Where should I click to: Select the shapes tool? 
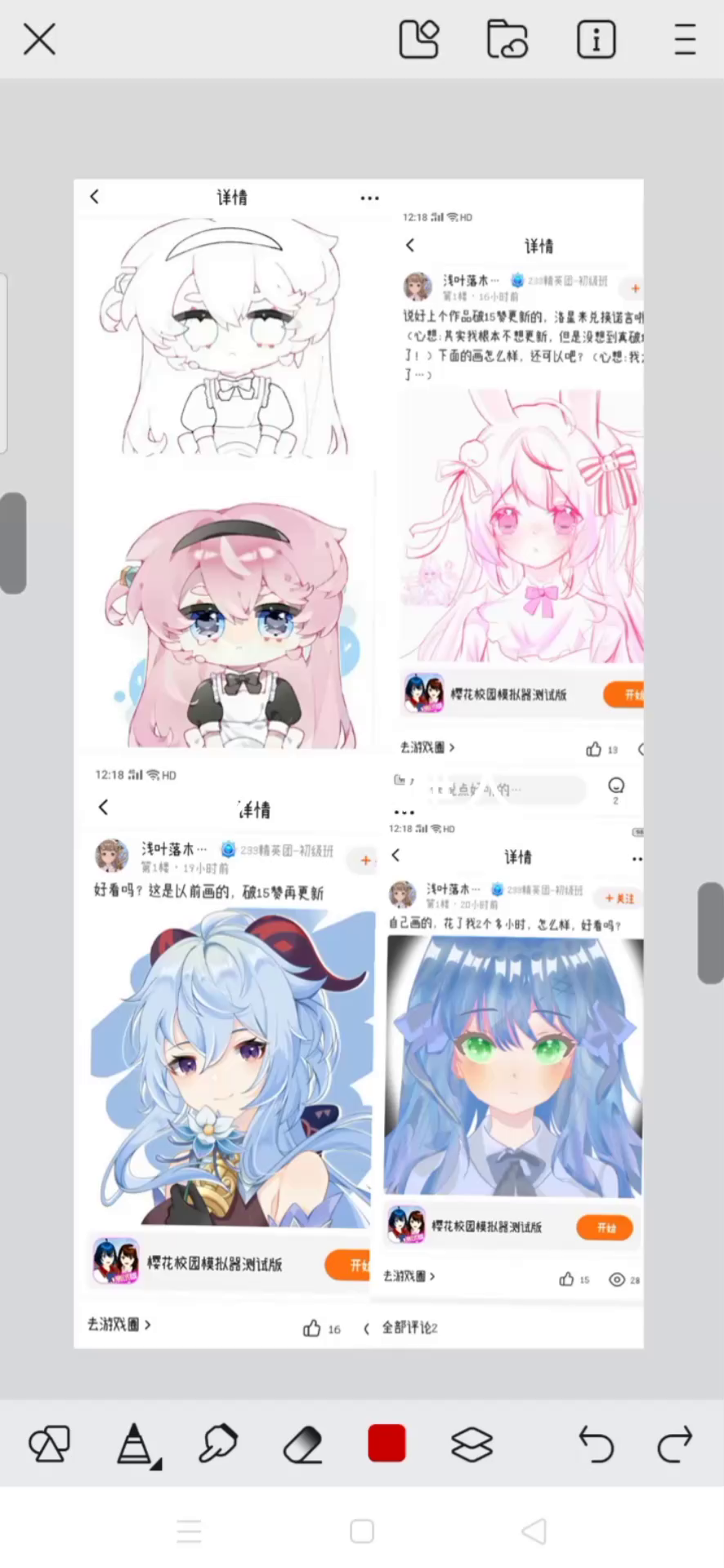[49, 1444]
